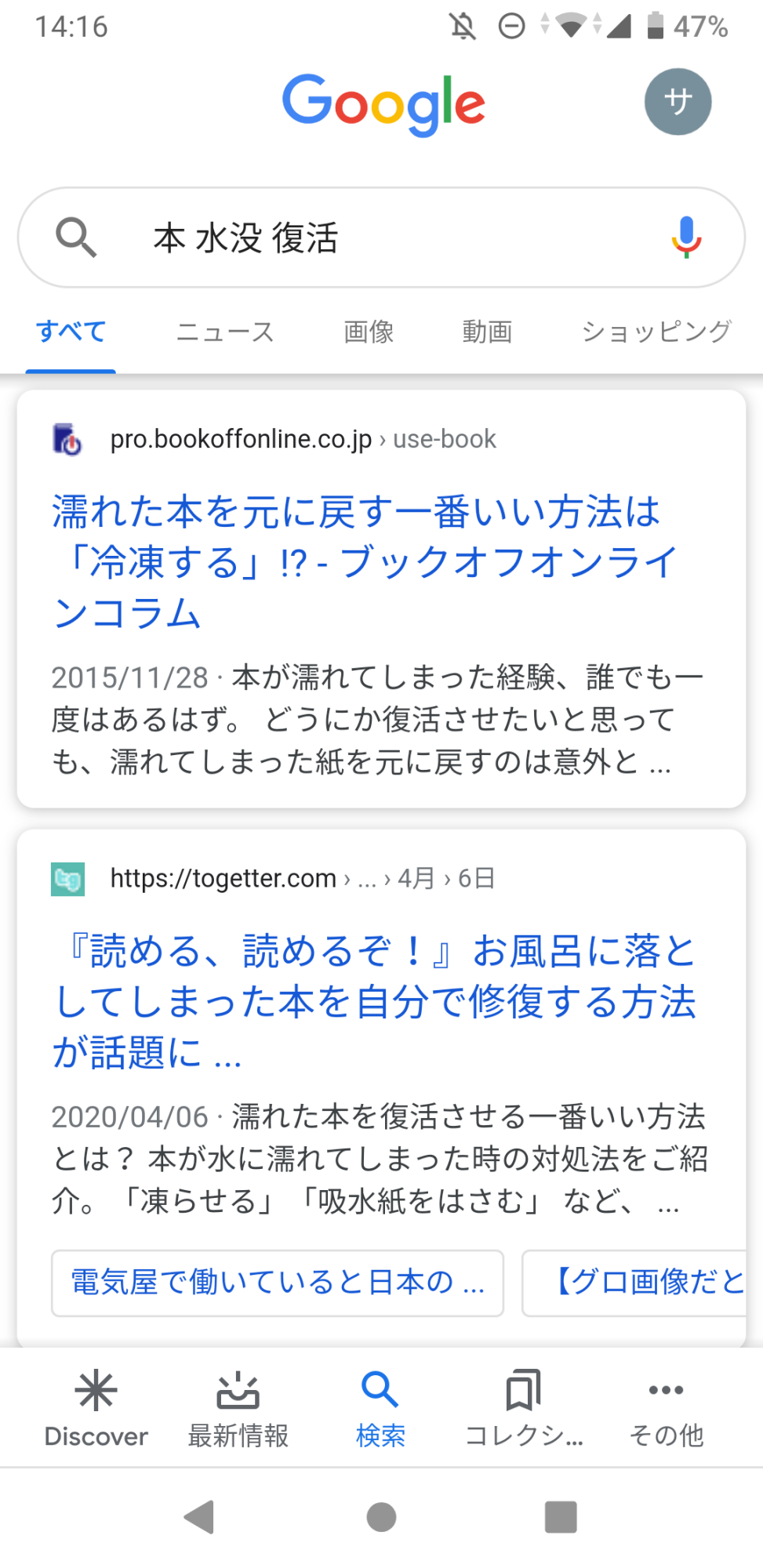This screenshot has width=763, height=1568.
Task: Go back using the system back button
Action: click(x=200, y=1517)
